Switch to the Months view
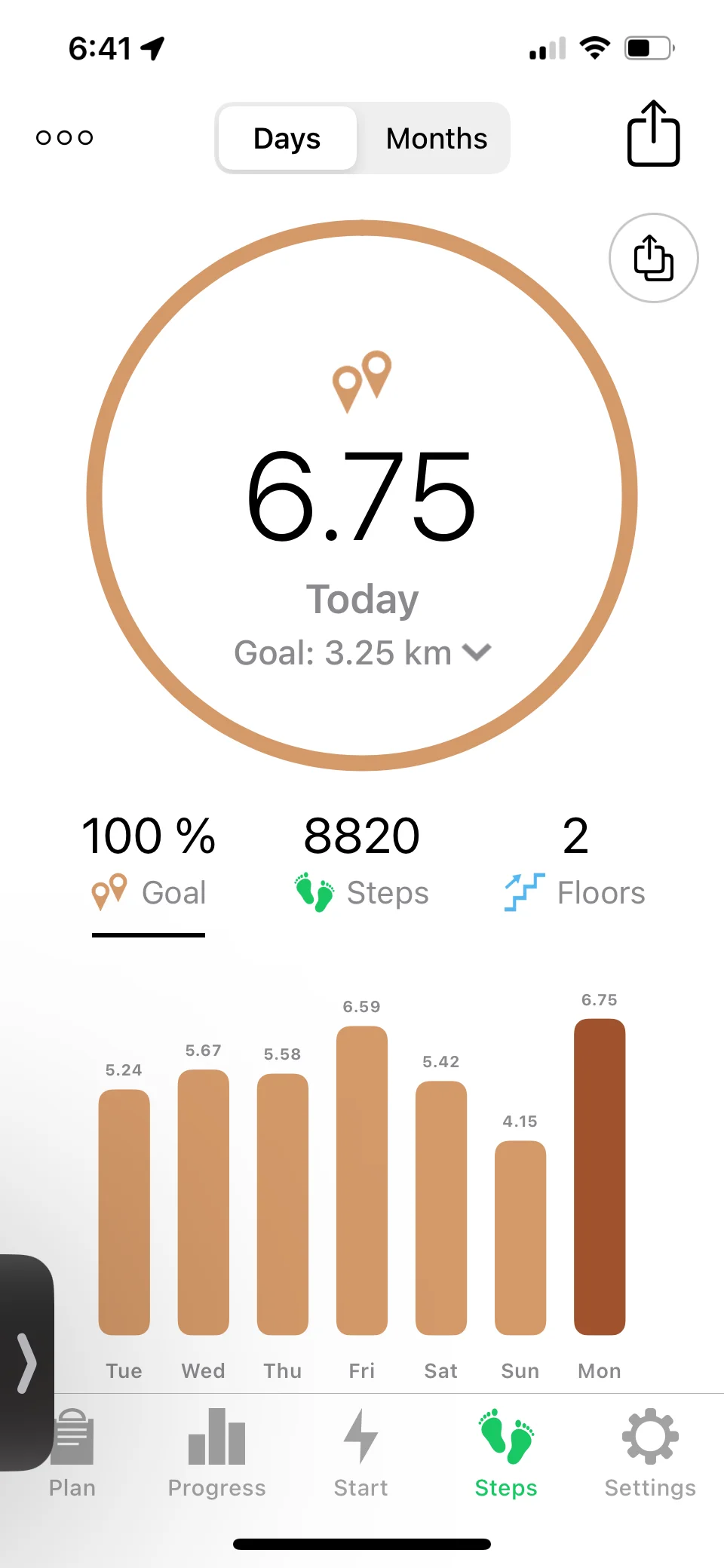The height and width of the screenshot is (1568, 724). pyautogui.click(x=436, y=139)
